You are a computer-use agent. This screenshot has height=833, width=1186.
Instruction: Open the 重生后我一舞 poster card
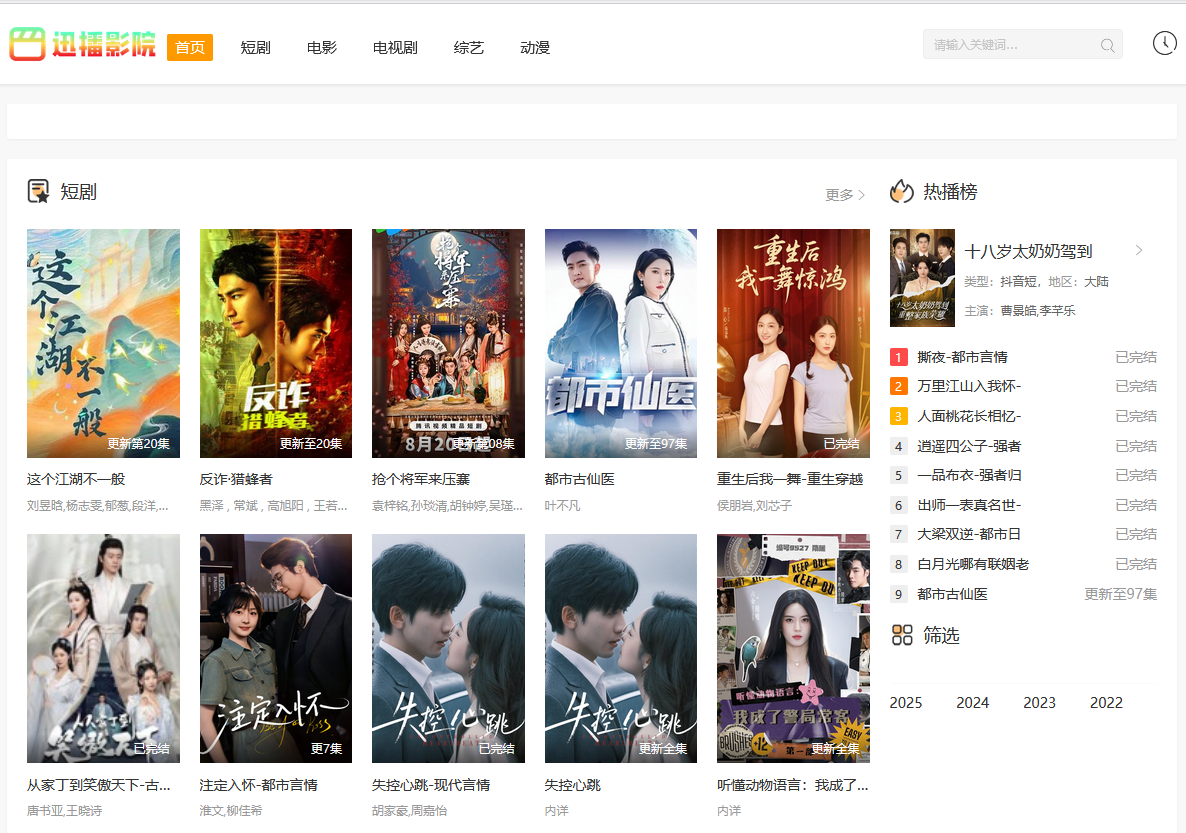tap(793, 343)
